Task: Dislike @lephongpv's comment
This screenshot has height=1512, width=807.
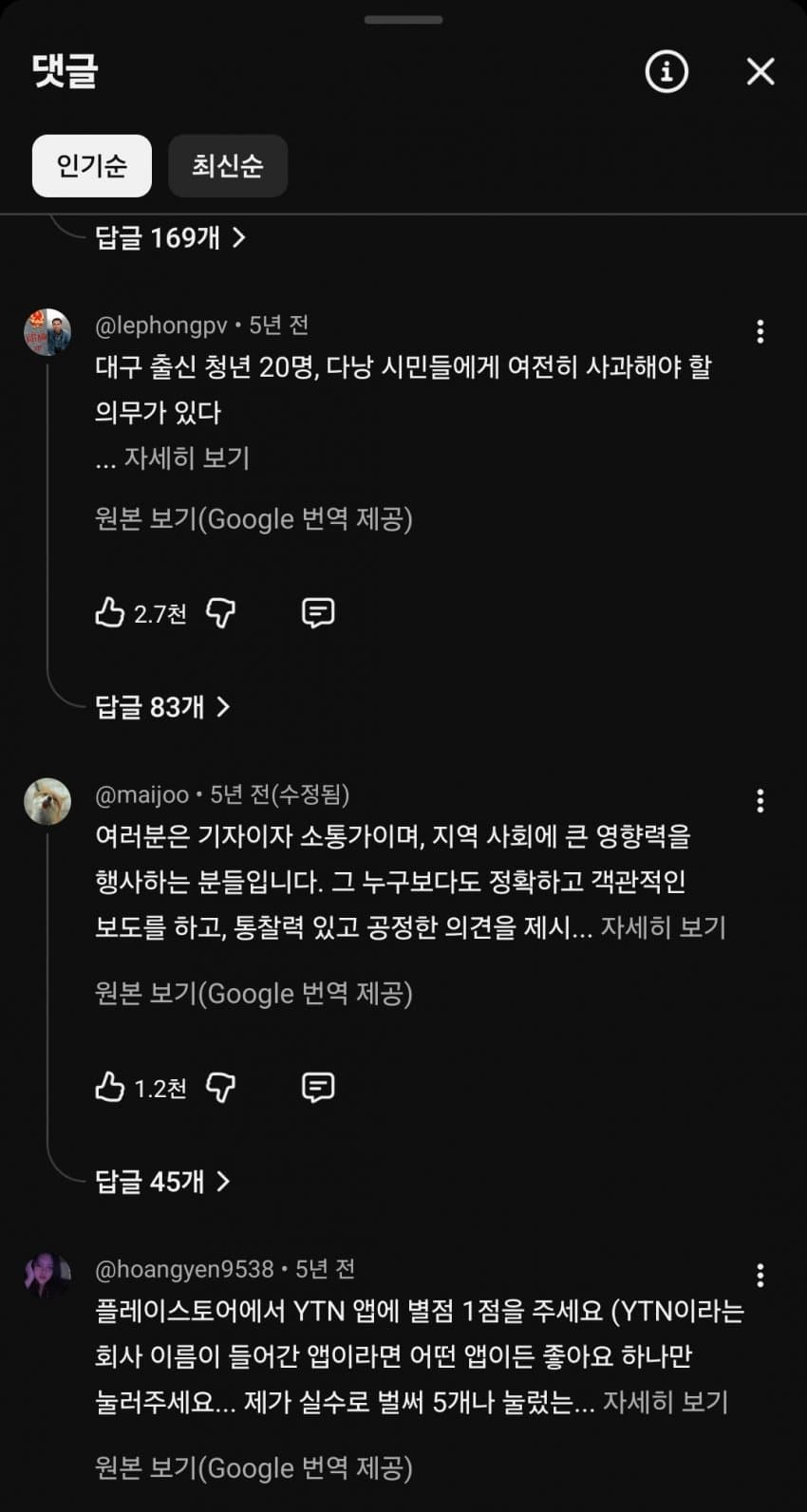Action: (220, 613)
